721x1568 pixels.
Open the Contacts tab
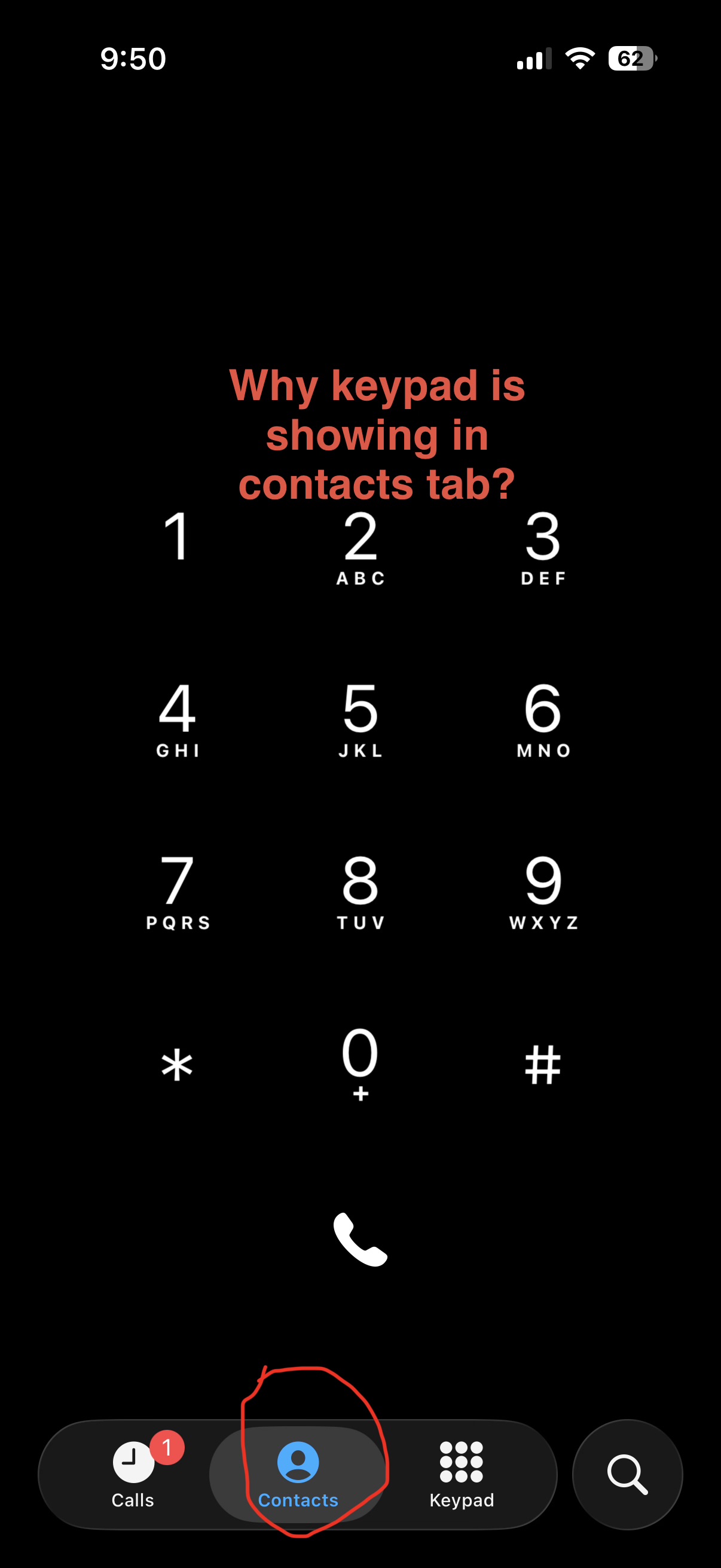[298, 1474]
